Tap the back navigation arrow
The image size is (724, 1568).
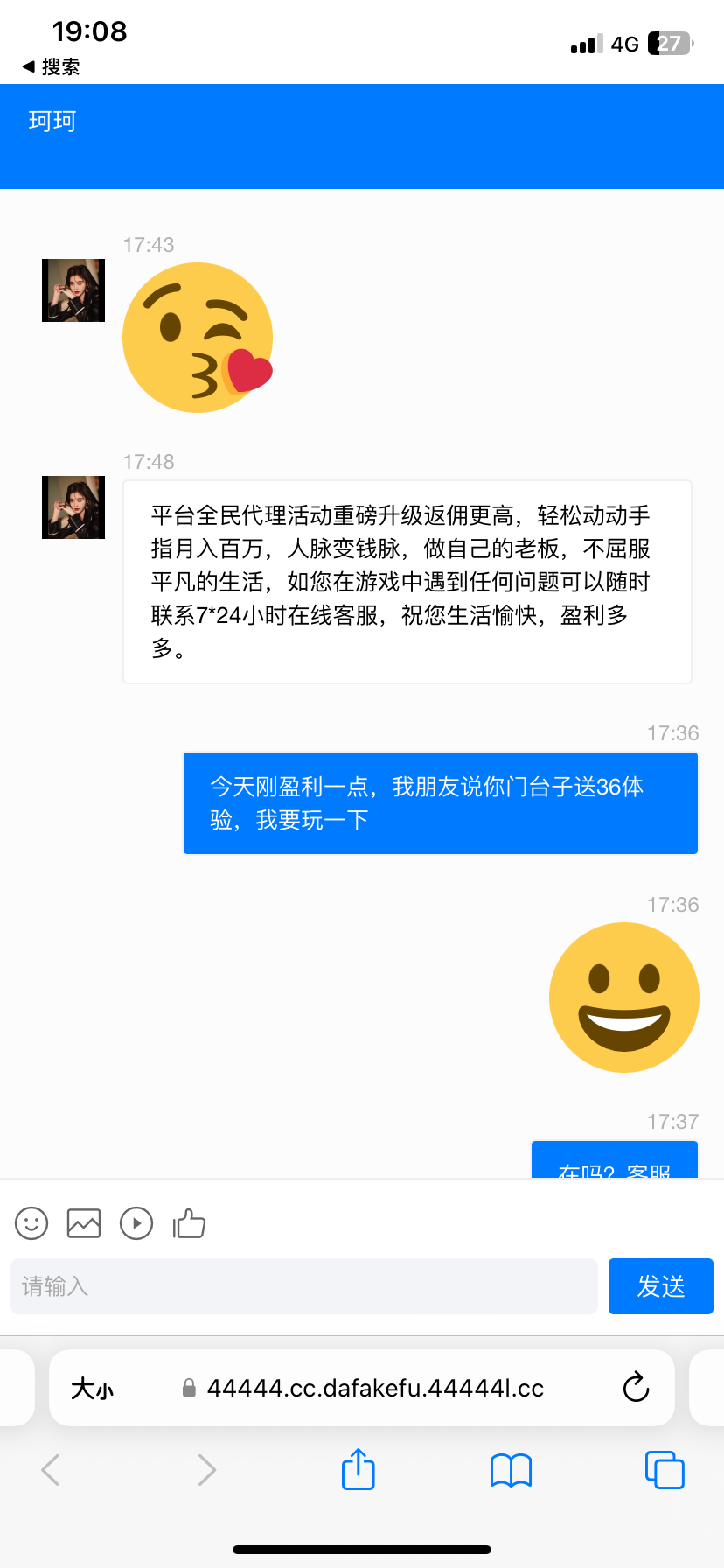(x=50, y=1470)
